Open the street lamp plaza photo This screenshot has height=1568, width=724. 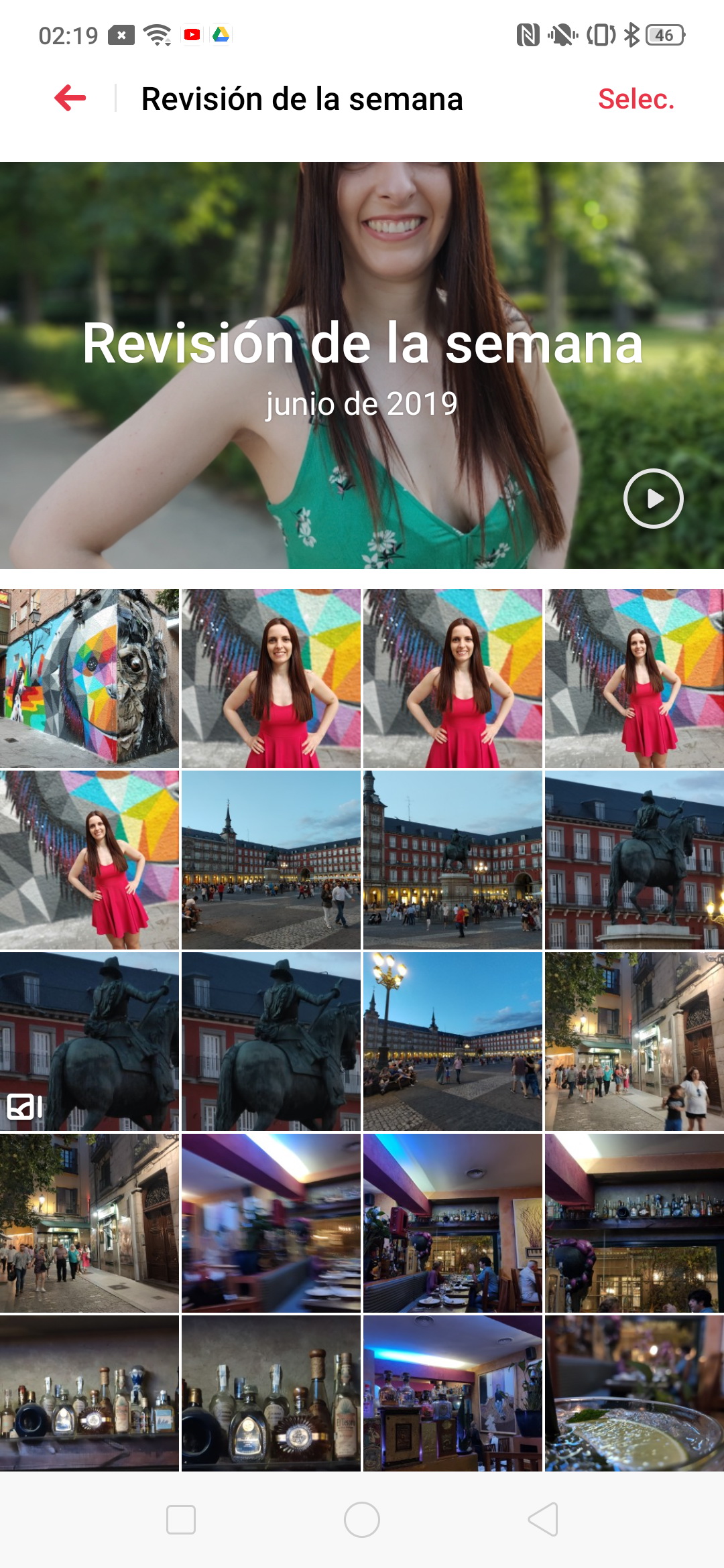[x=452, y=1041]
